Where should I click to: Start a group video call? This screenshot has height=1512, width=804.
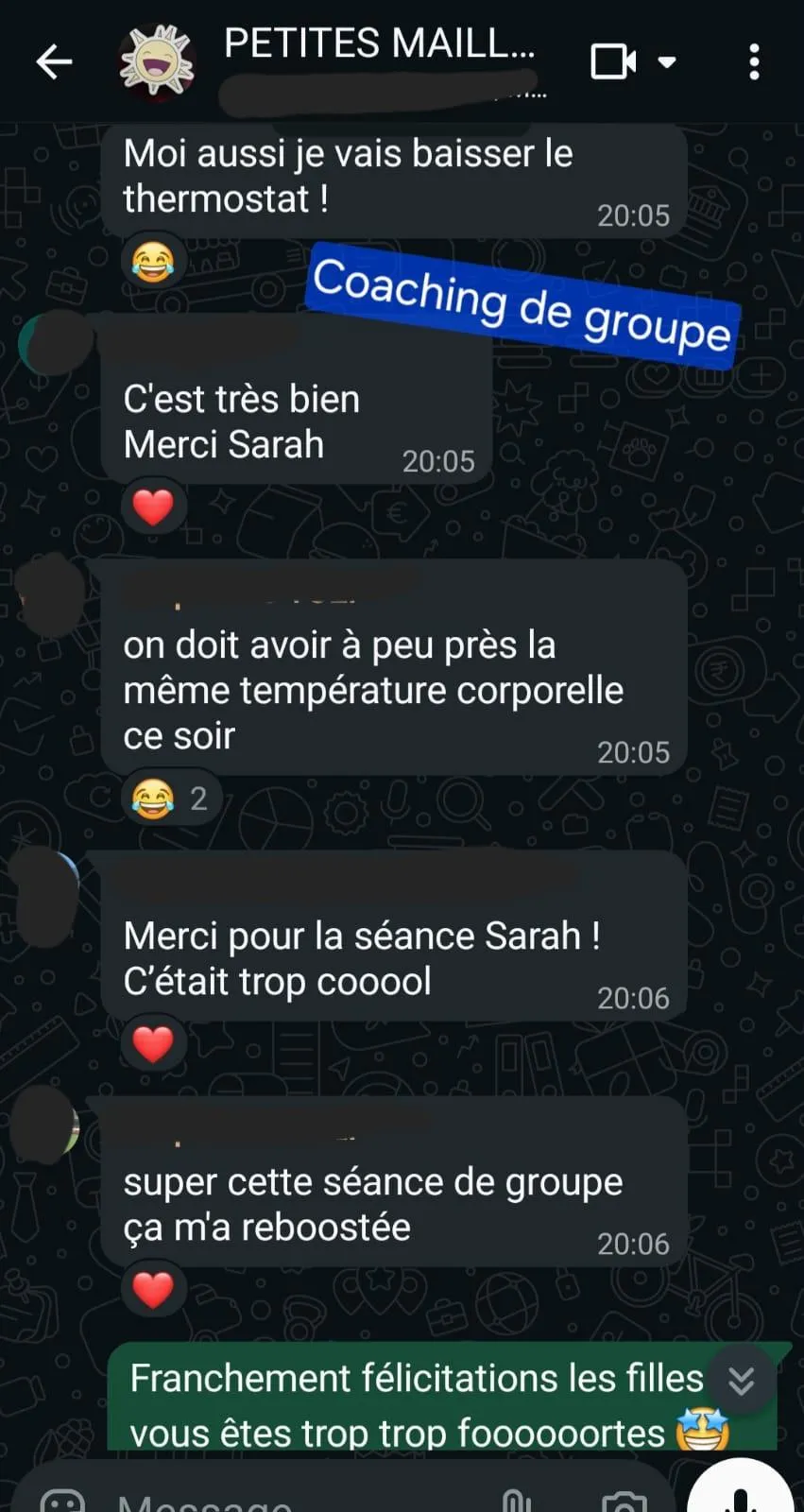pos(613,62)
